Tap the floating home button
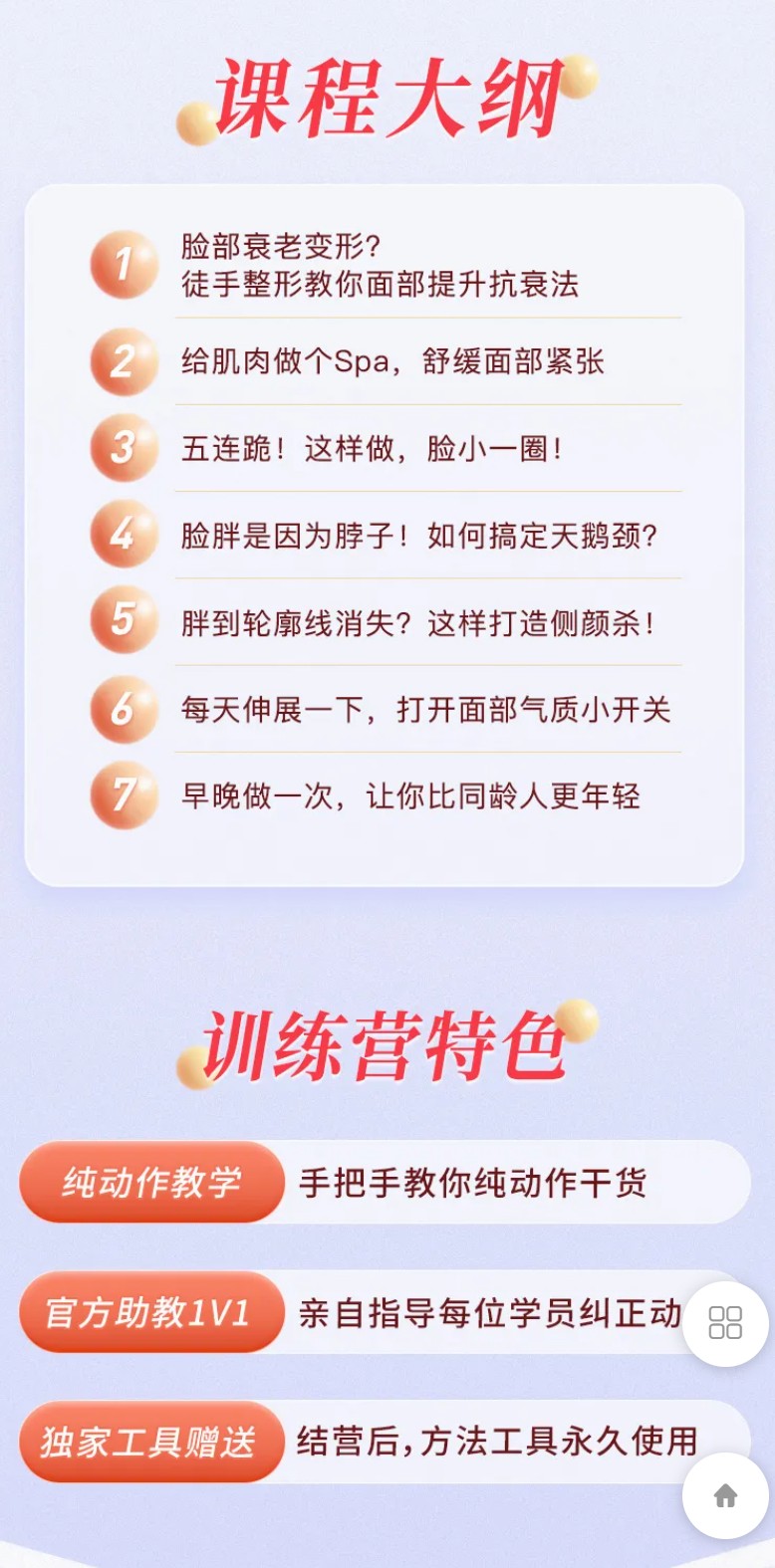 (725, 1495)
